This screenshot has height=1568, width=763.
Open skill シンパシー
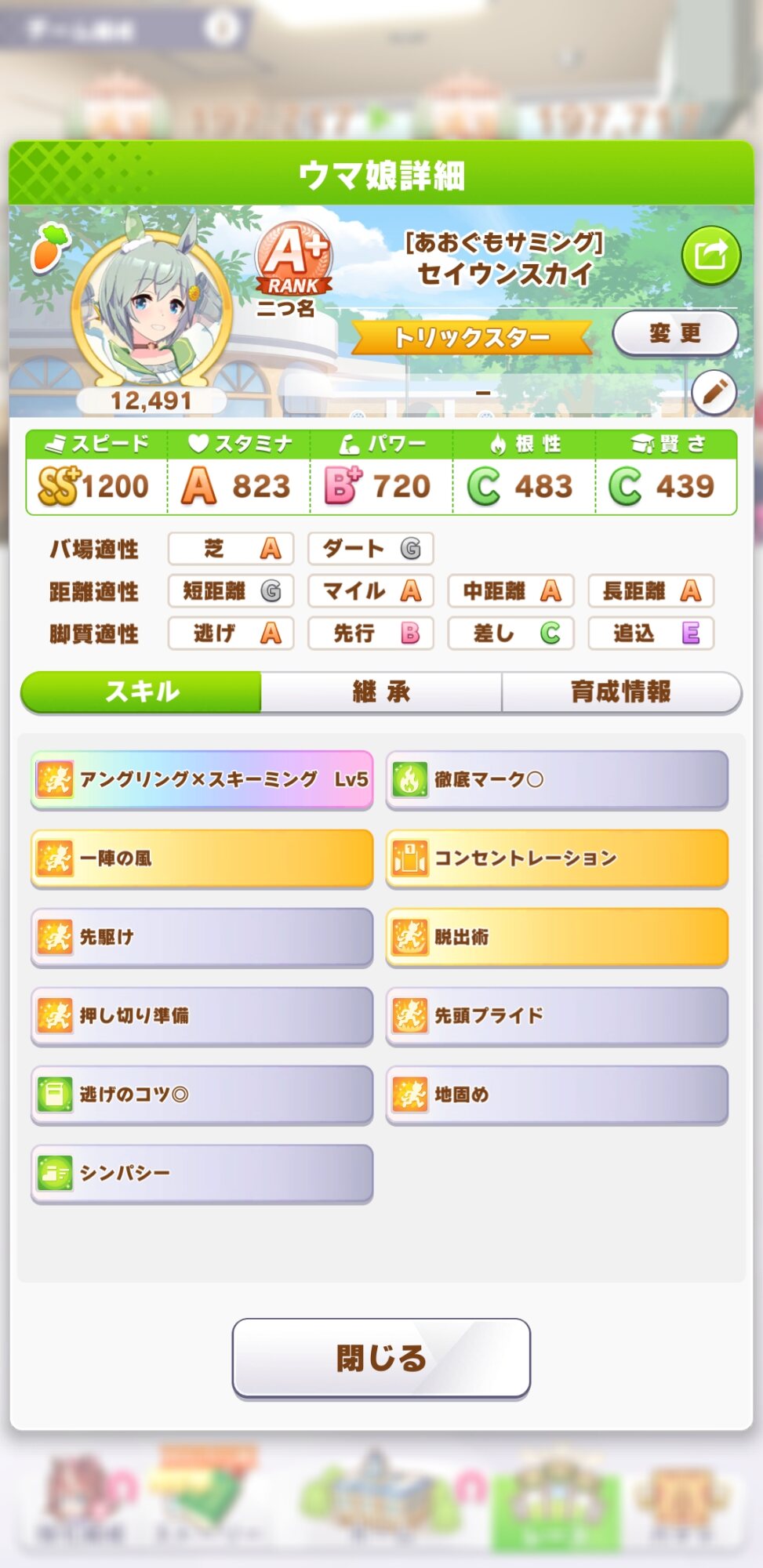(x=202, y=1174)
